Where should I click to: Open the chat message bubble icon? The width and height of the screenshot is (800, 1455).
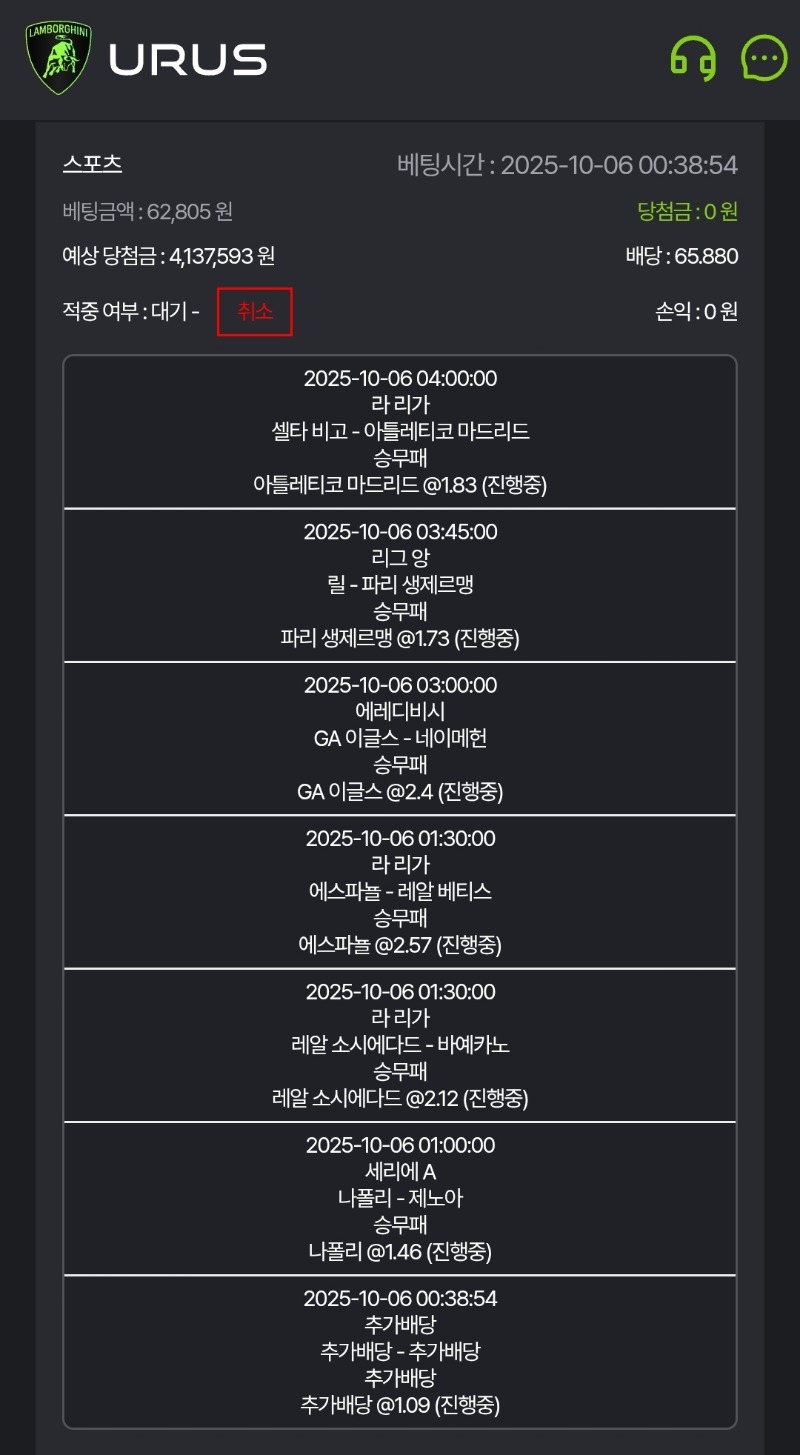click(x=764, y=58)
